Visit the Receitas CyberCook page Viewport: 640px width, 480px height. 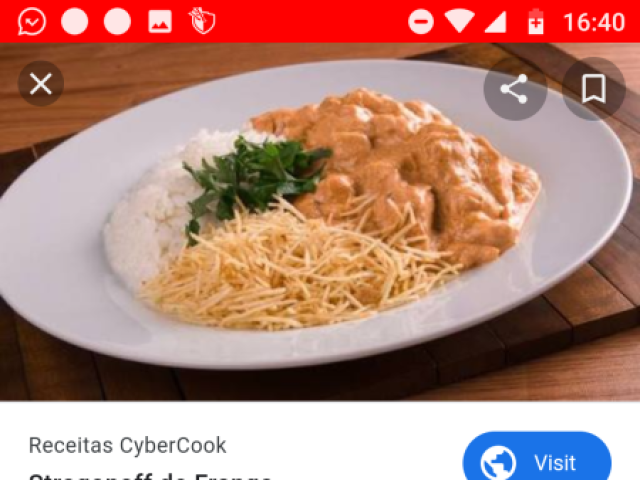point(537,461)
